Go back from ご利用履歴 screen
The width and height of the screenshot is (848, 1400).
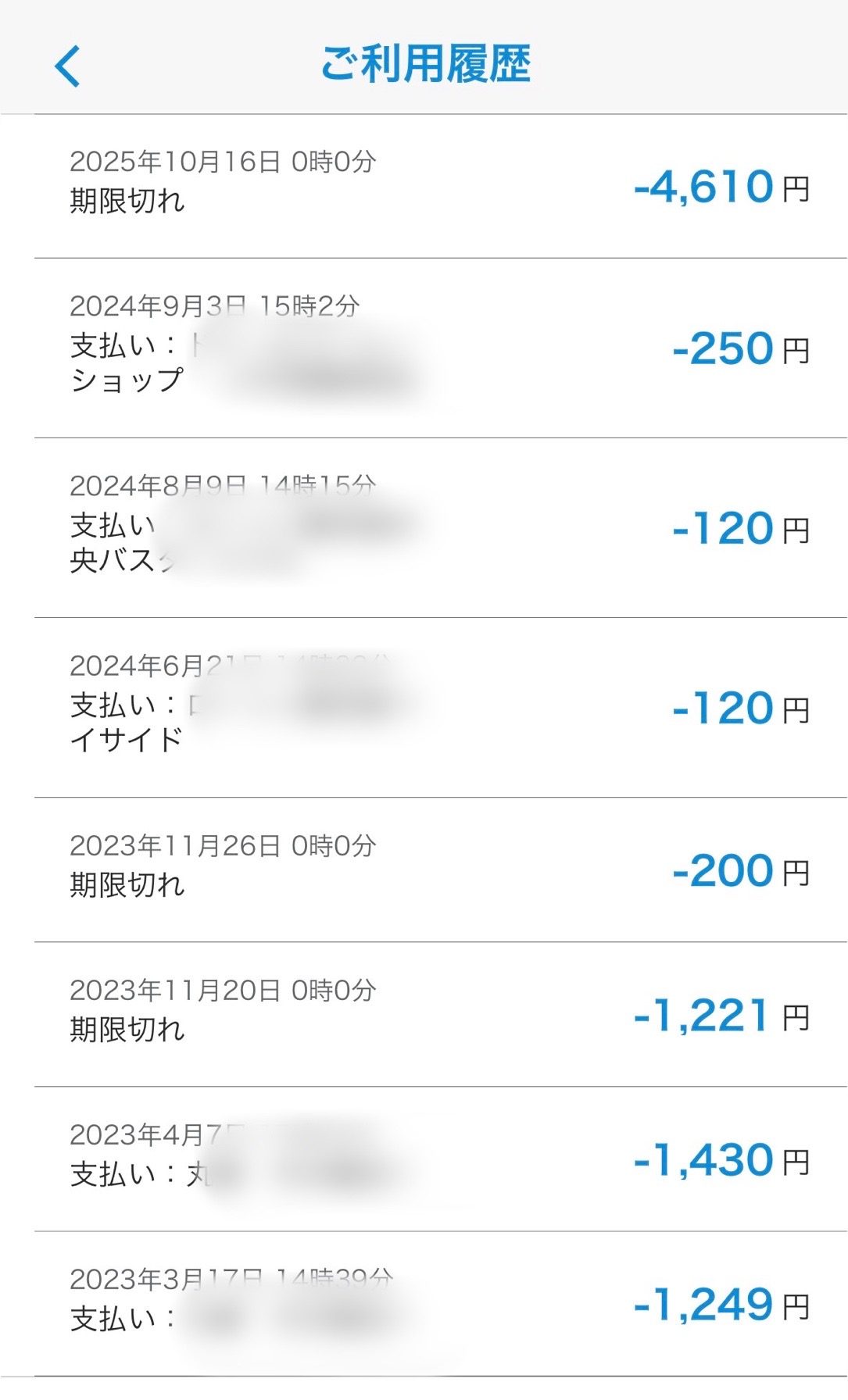(68, 66)
